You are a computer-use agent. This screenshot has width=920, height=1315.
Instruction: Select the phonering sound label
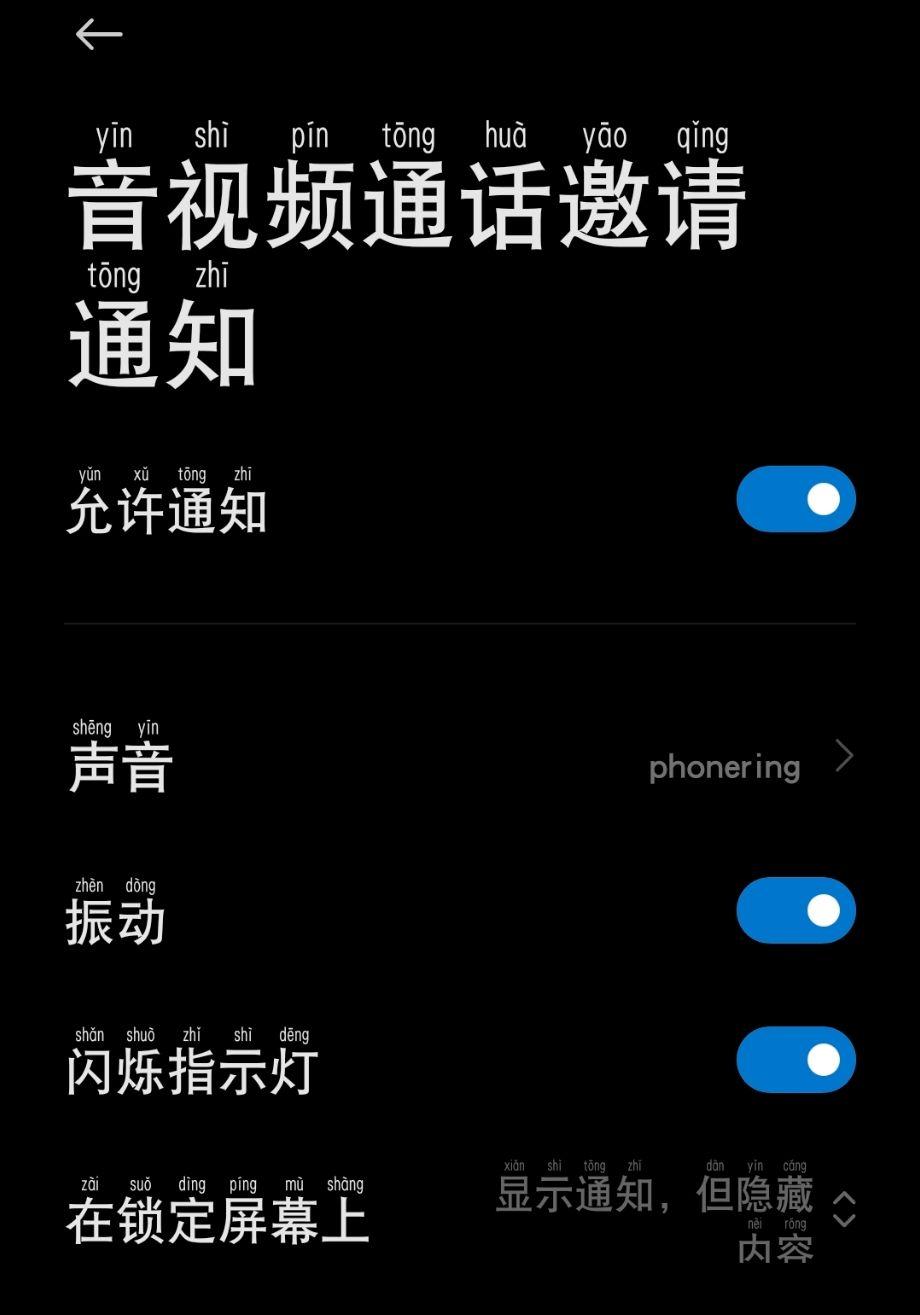pyautogui.click(x=723, y=768)
